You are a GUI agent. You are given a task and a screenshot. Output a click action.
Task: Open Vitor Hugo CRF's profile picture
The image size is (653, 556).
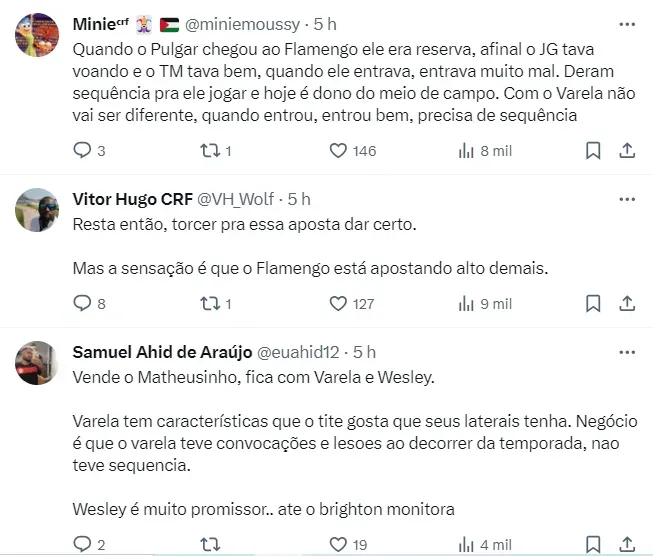(x=37, y=210)
